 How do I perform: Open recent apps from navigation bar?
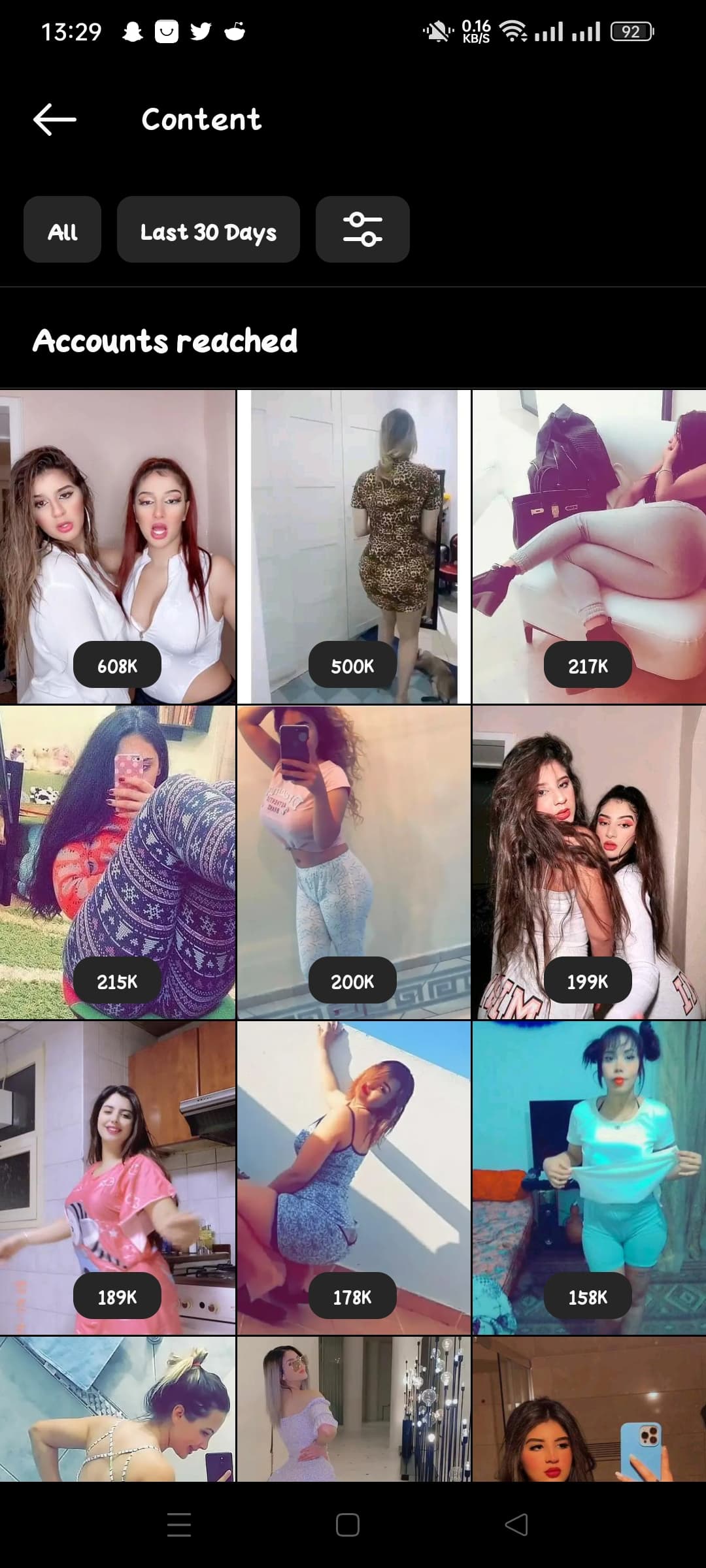click(x=178, y=1525)
